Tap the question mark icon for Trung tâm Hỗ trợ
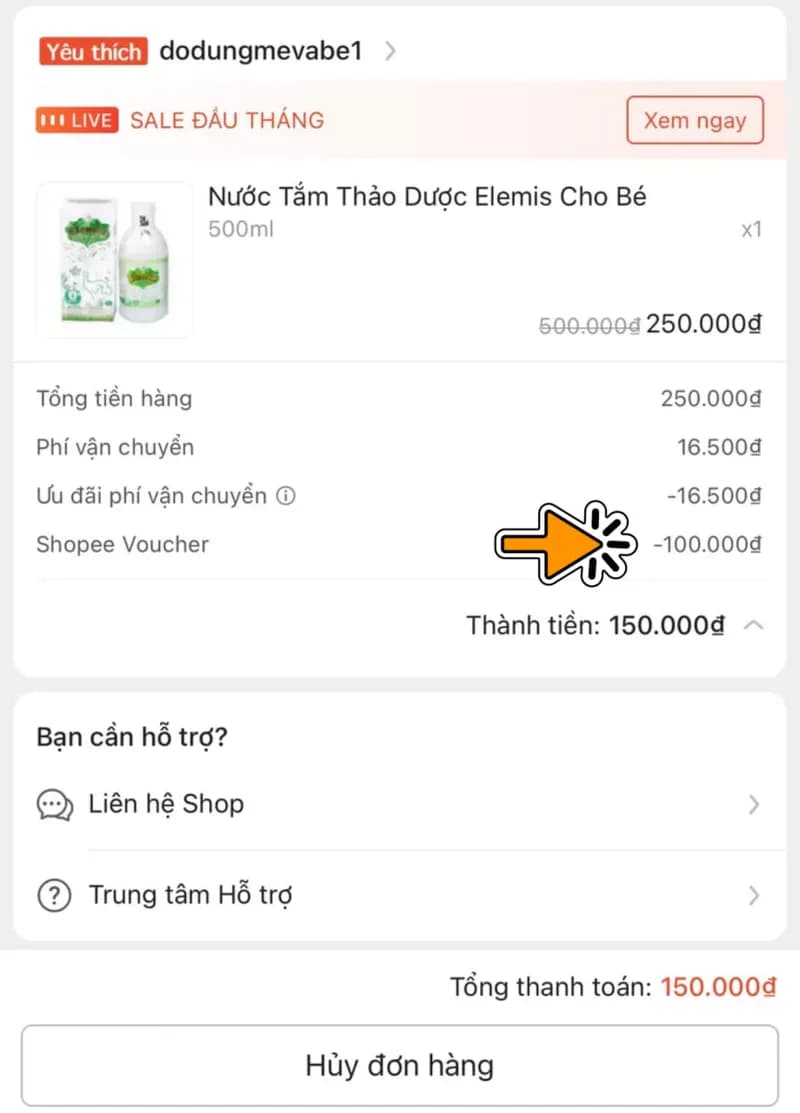 tap(53, 895)
